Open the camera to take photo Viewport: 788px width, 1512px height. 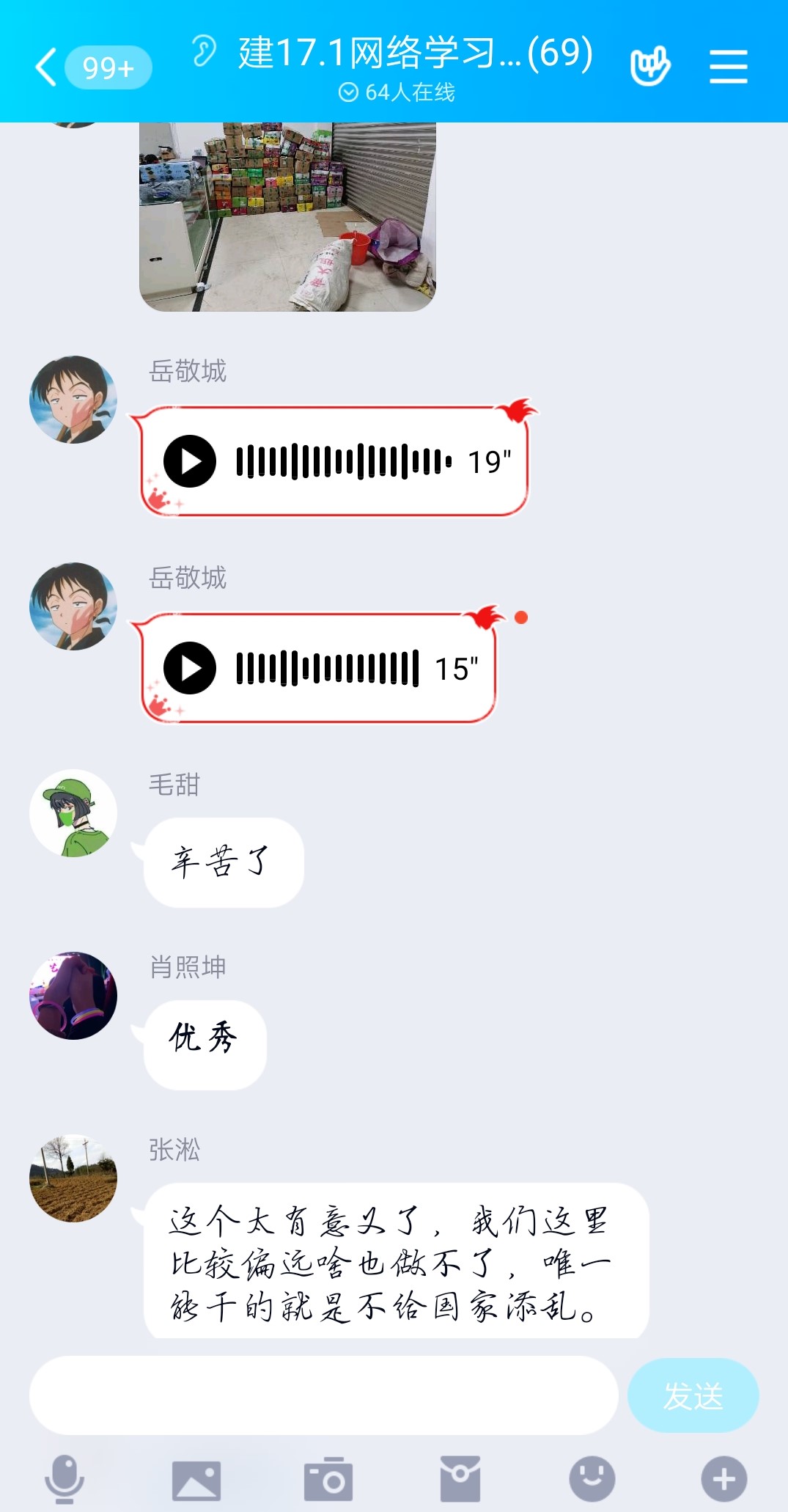coord(328,1479)
